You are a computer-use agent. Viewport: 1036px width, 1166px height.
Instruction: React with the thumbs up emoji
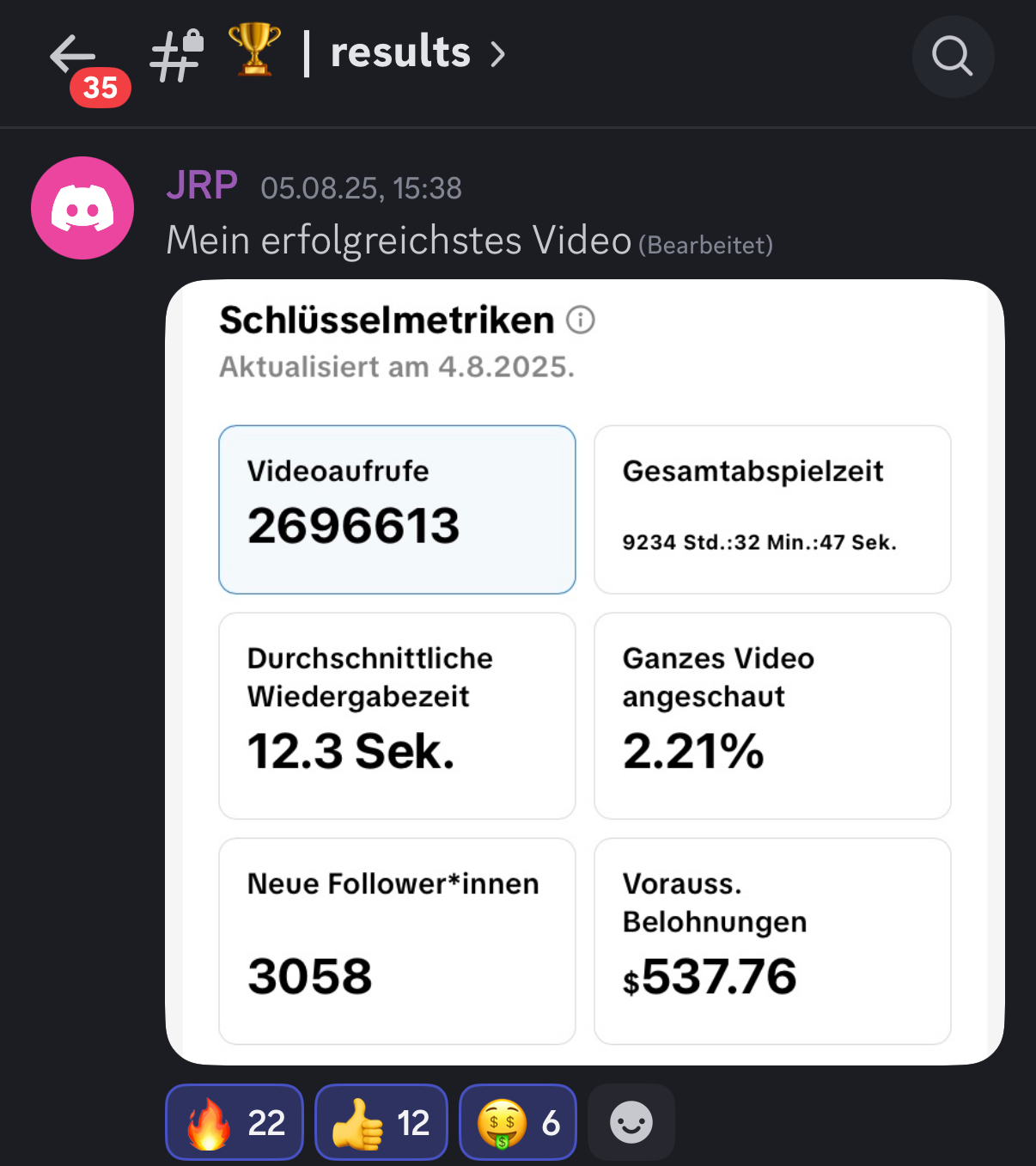tap(381, 1122)
